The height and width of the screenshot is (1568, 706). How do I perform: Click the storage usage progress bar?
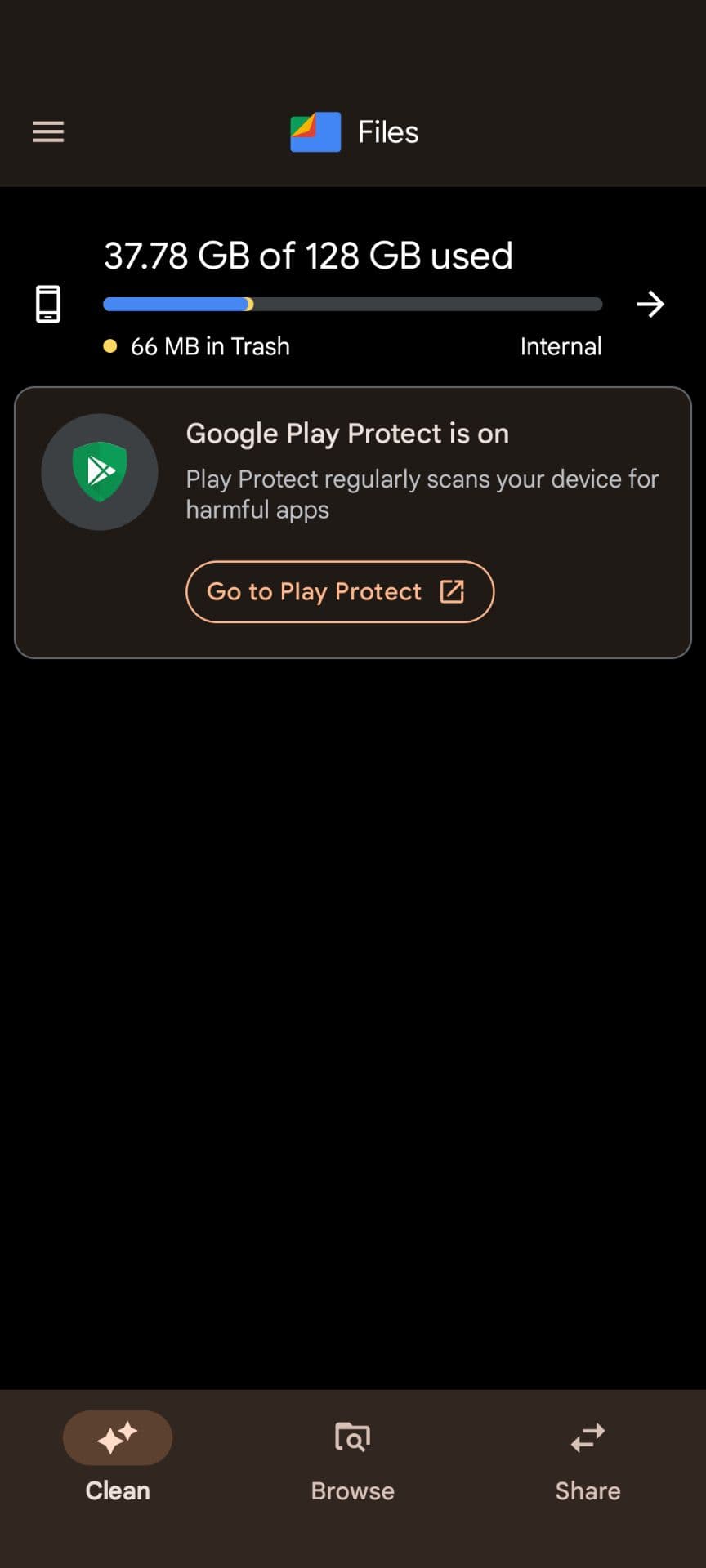pos(351,304)
